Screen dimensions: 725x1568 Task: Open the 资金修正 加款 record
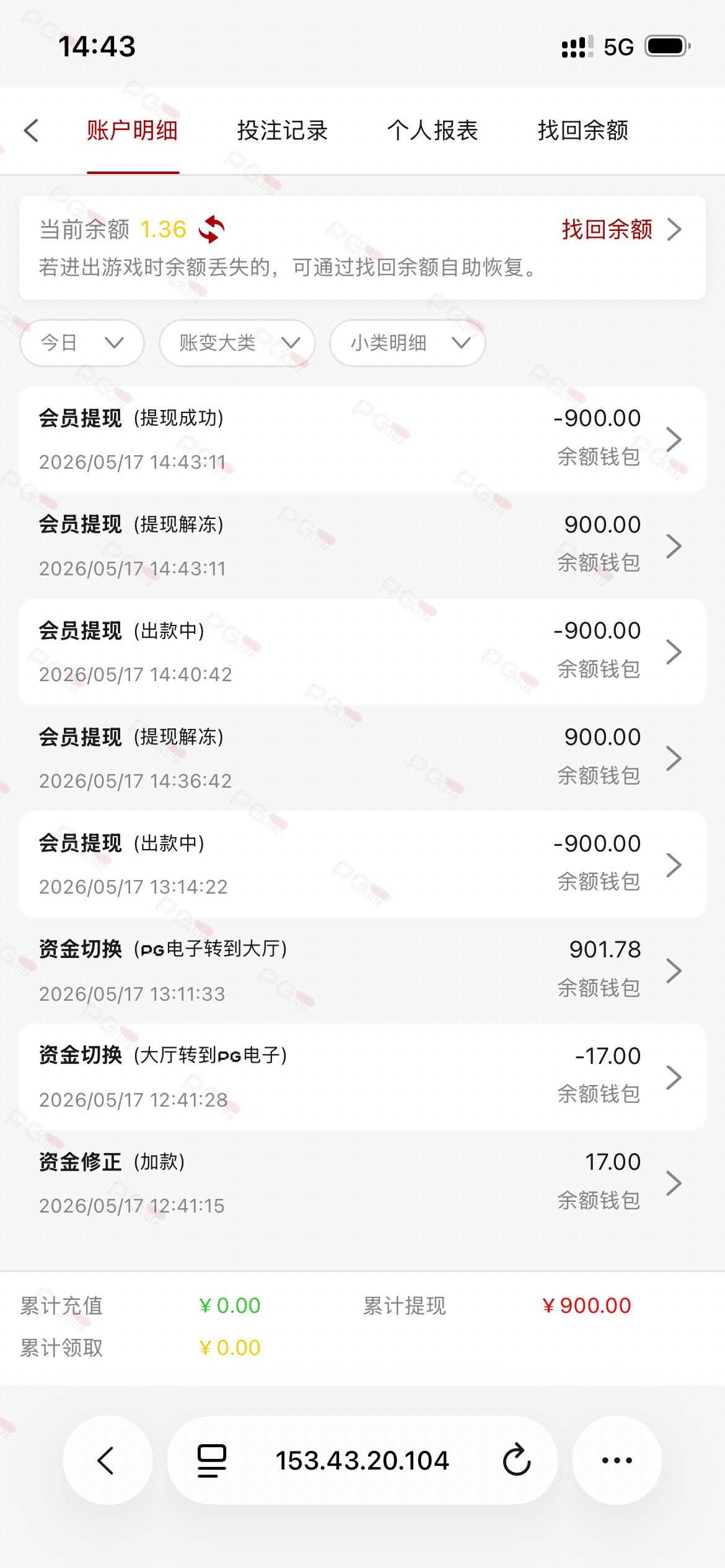(x=362, y=1183)
